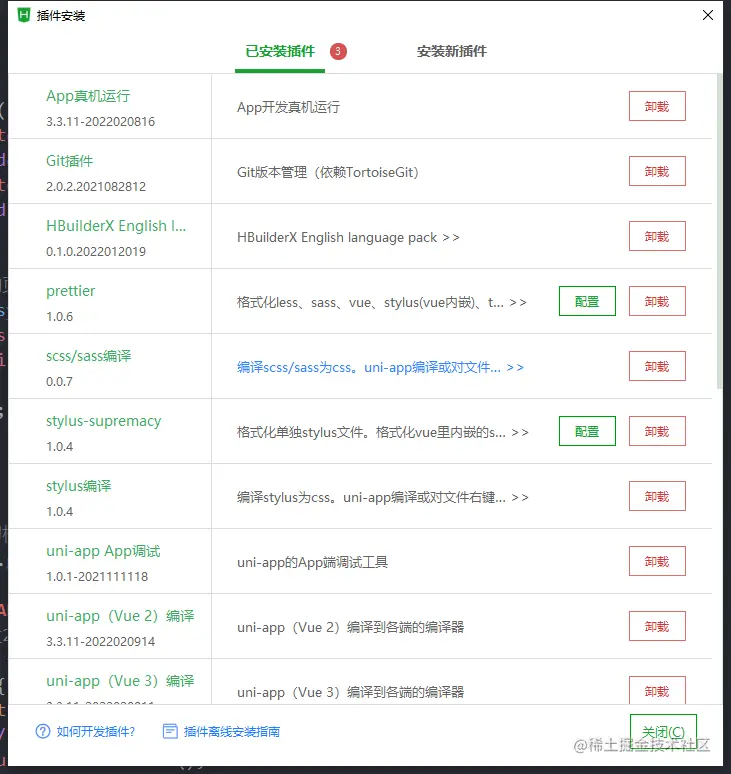Close the plugin window with the X icon
The height and width of the screenshot is (774, 731).
[707, 16]
